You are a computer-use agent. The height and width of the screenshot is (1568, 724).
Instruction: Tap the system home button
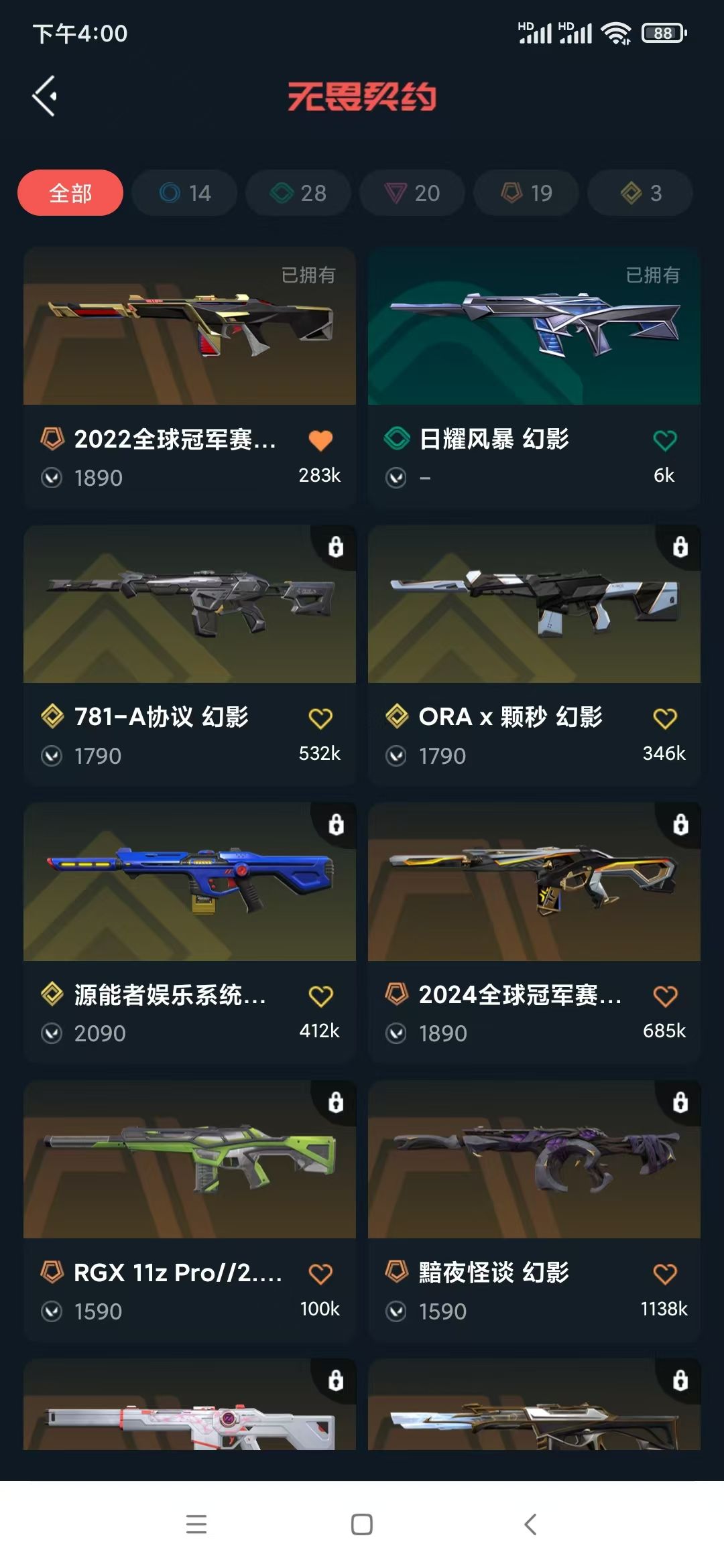(x=362, y=1524)
